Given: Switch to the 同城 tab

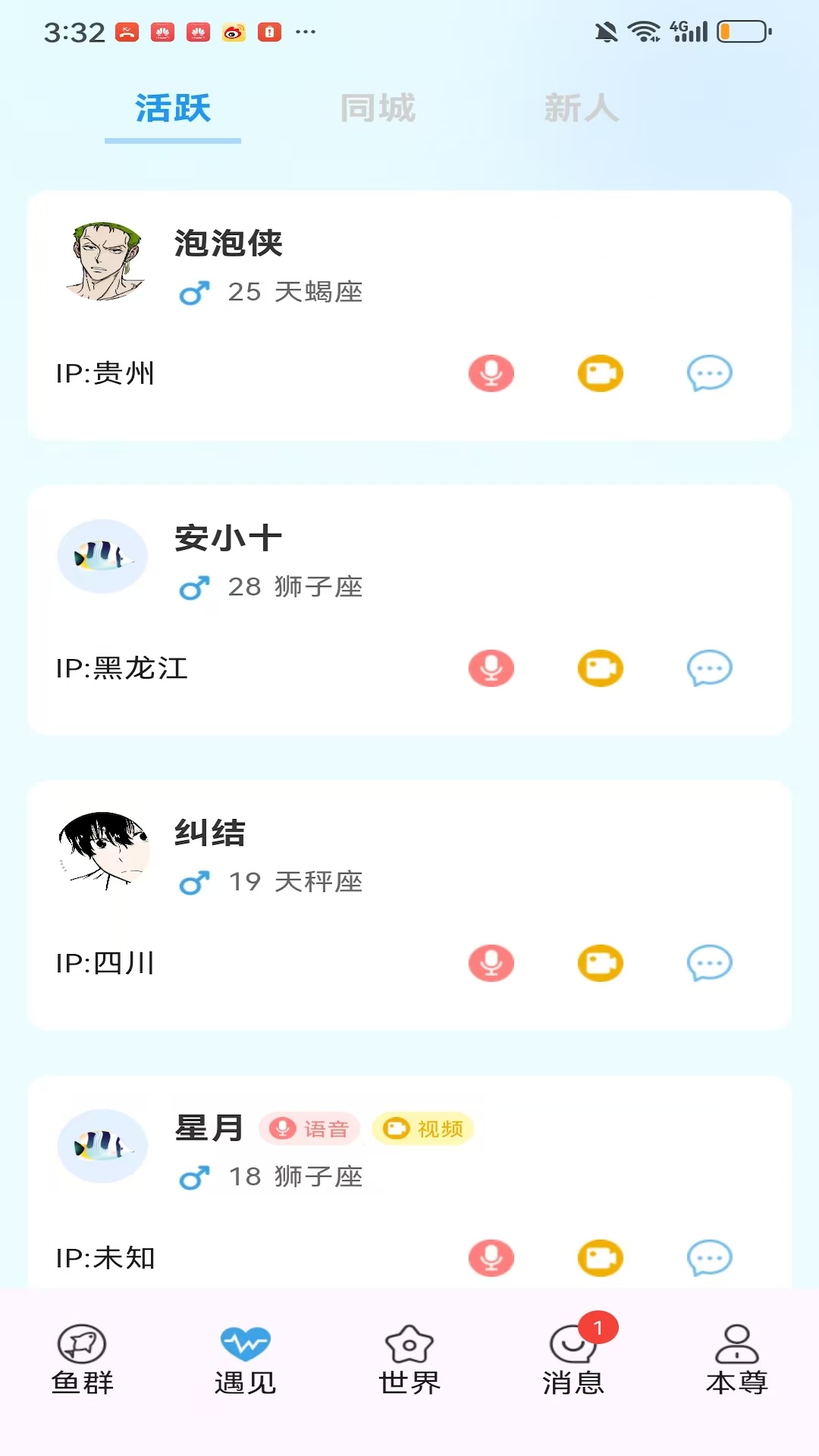Looking at the screenshot, I should pyautogui.click(x=377, y=108).
